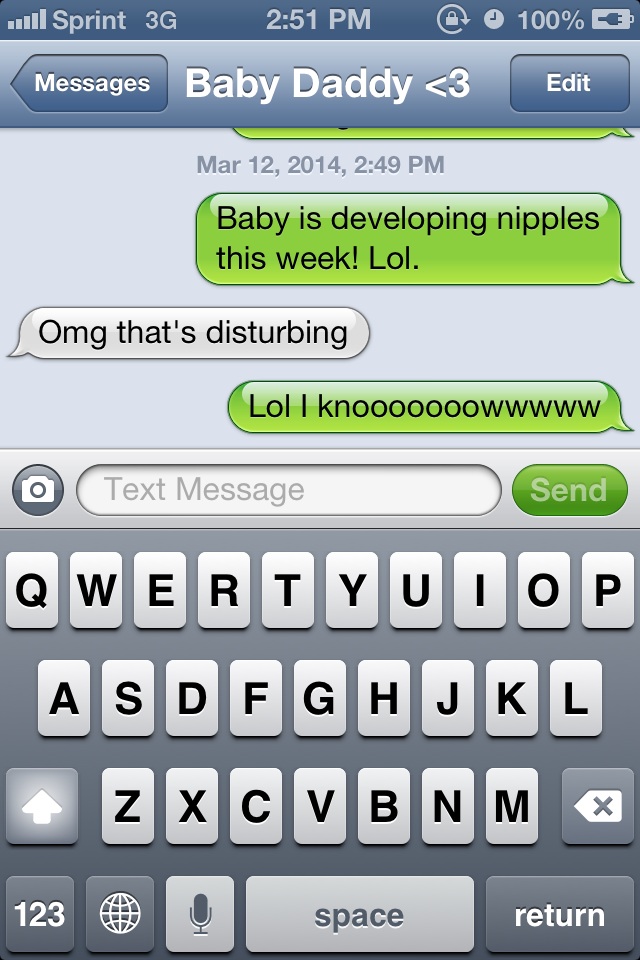Image resolution: width=640 pixels, height=960 pixels.
Task: Change keyboard language with the globe key
Action: pyautogui.click(x=120, y=914)
